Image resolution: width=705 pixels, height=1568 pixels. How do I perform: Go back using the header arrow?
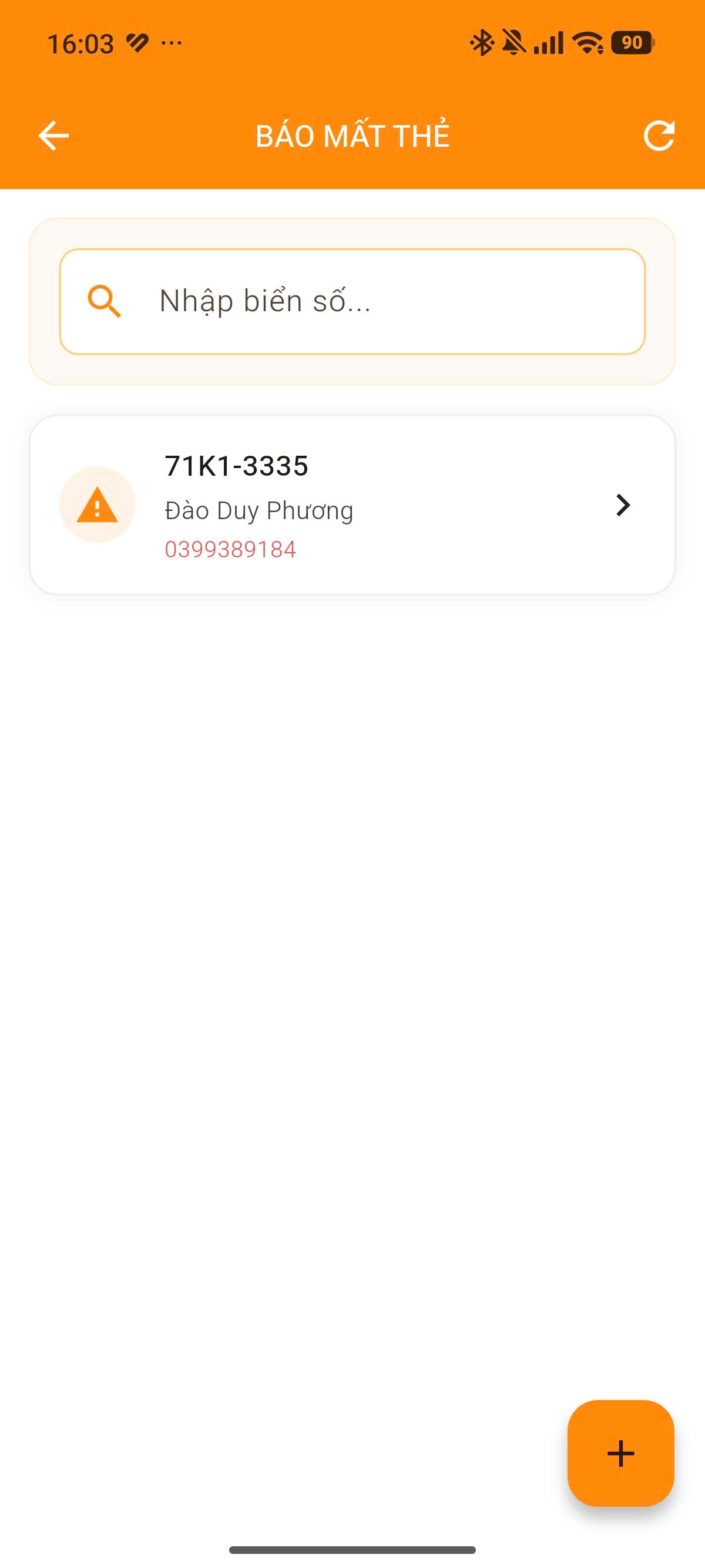[x=53, y=135]
